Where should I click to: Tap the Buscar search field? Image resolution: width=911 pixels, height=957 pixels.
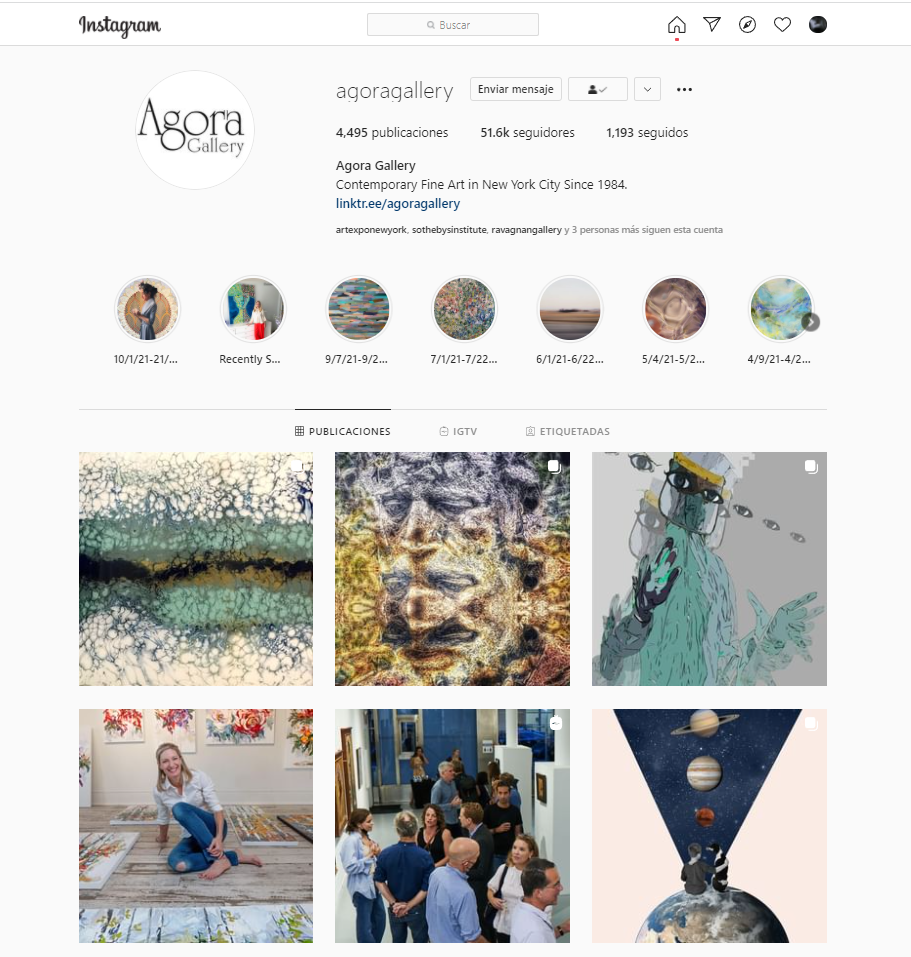[452, 25]
